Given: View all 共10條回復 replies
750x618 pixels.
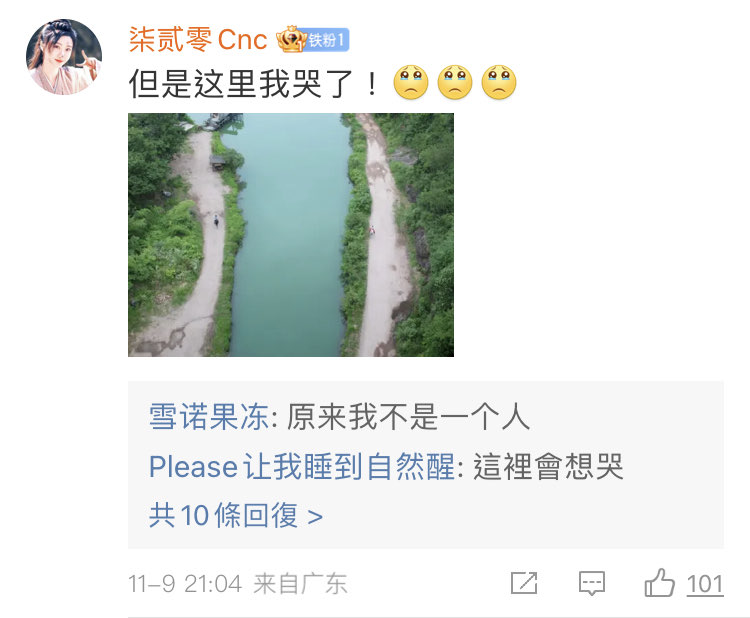Looking at the screenshot, I should 236,516.
